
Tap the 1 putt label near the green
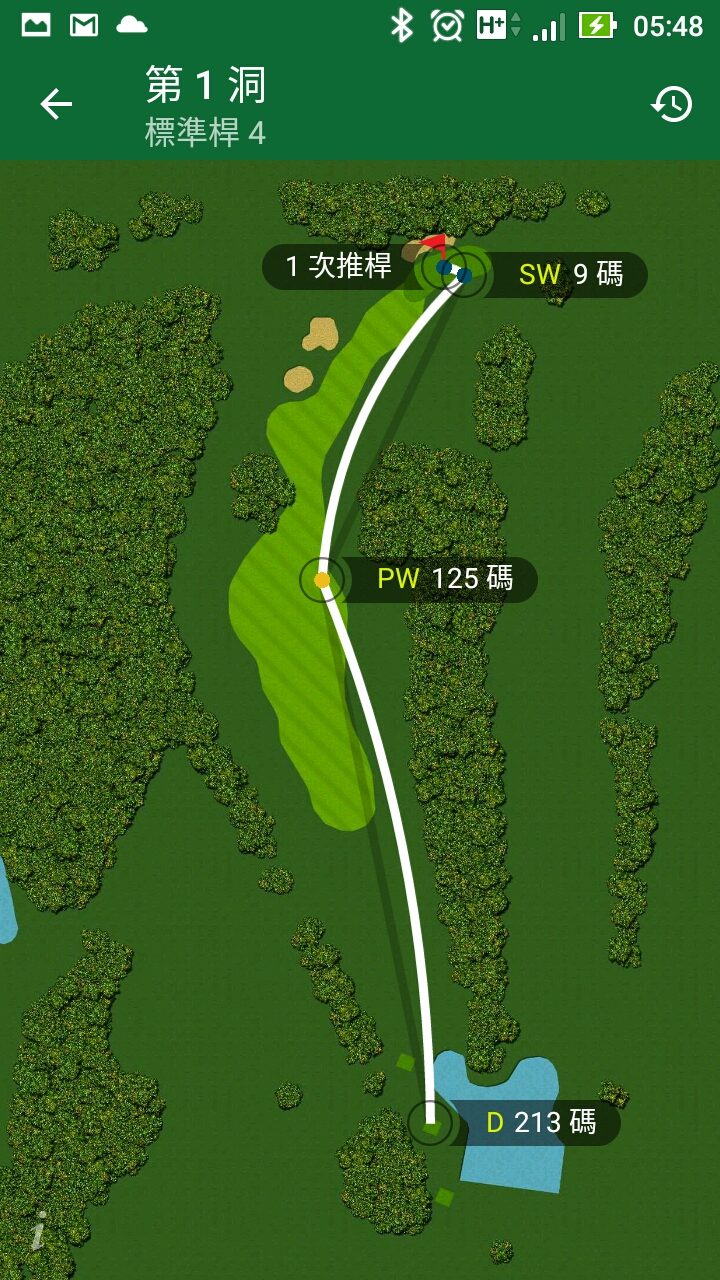coord(338,267)
